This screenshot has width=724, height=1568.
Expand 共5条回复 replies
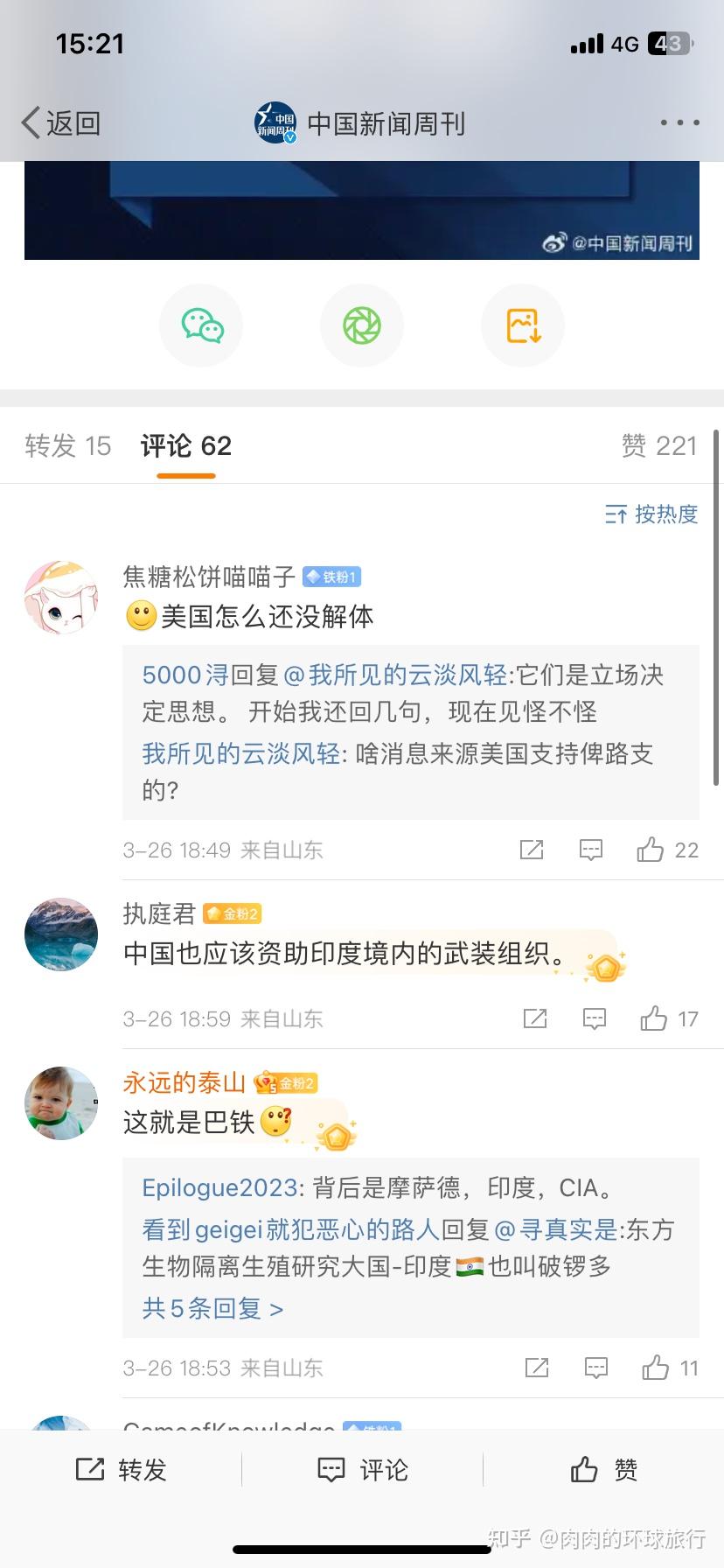(212, 1309)
